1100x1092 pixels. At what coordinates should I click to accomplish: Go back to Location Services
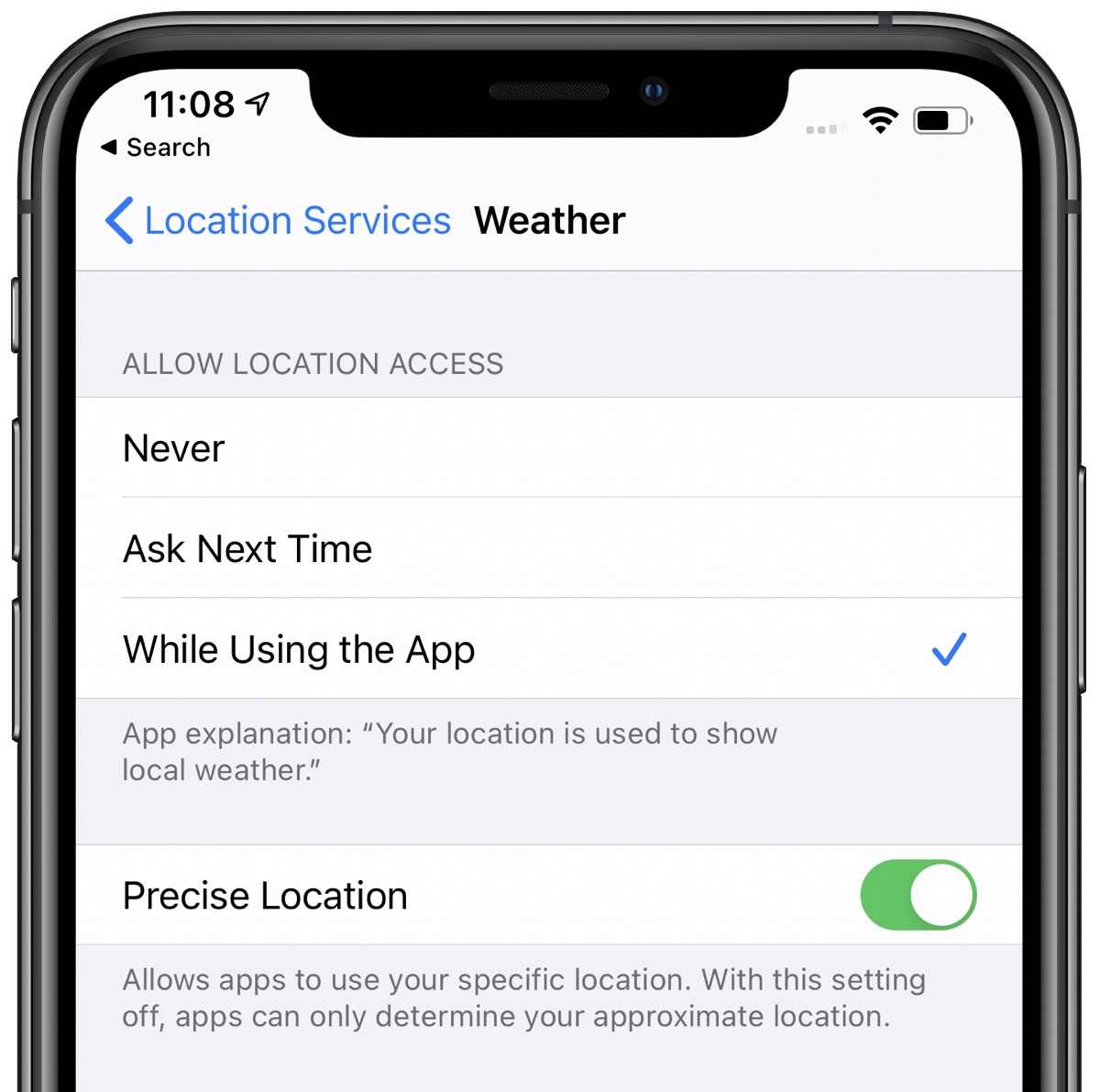click(x=278, y=221)
